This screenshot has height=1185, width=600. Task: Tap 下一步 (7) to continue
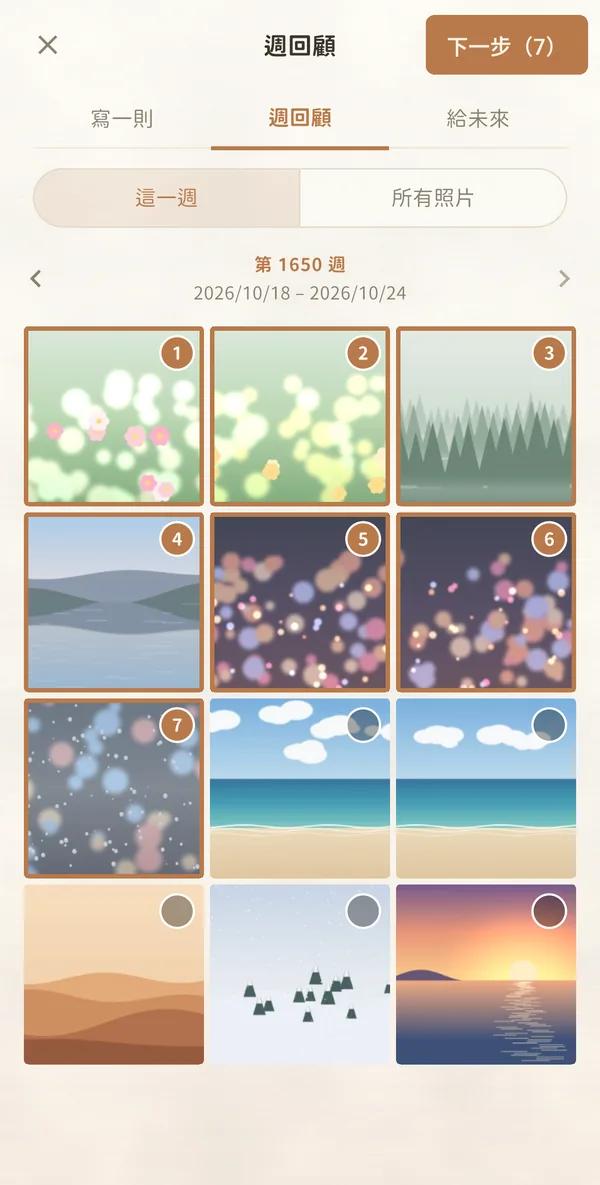(x=506, y=45)
